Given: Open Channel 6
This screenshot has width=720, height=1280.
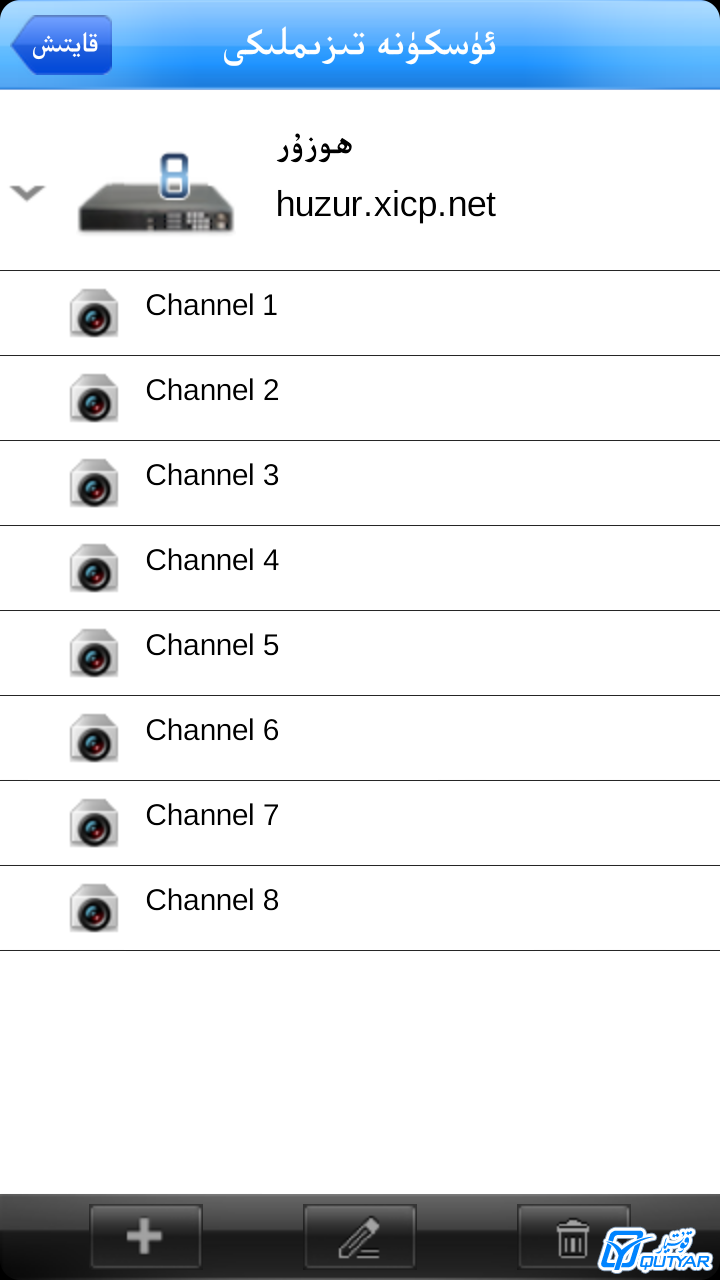Looking at the screenshot, I should (x=360, y=738).
